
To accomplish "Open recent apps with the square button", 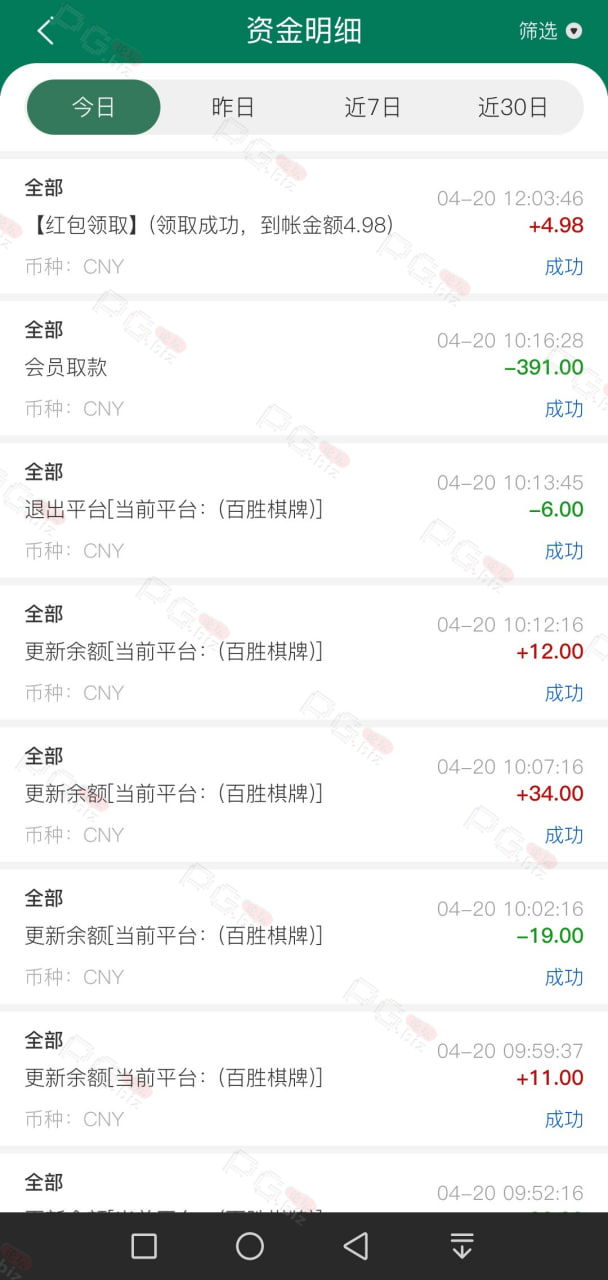I will pos(144,1246).
